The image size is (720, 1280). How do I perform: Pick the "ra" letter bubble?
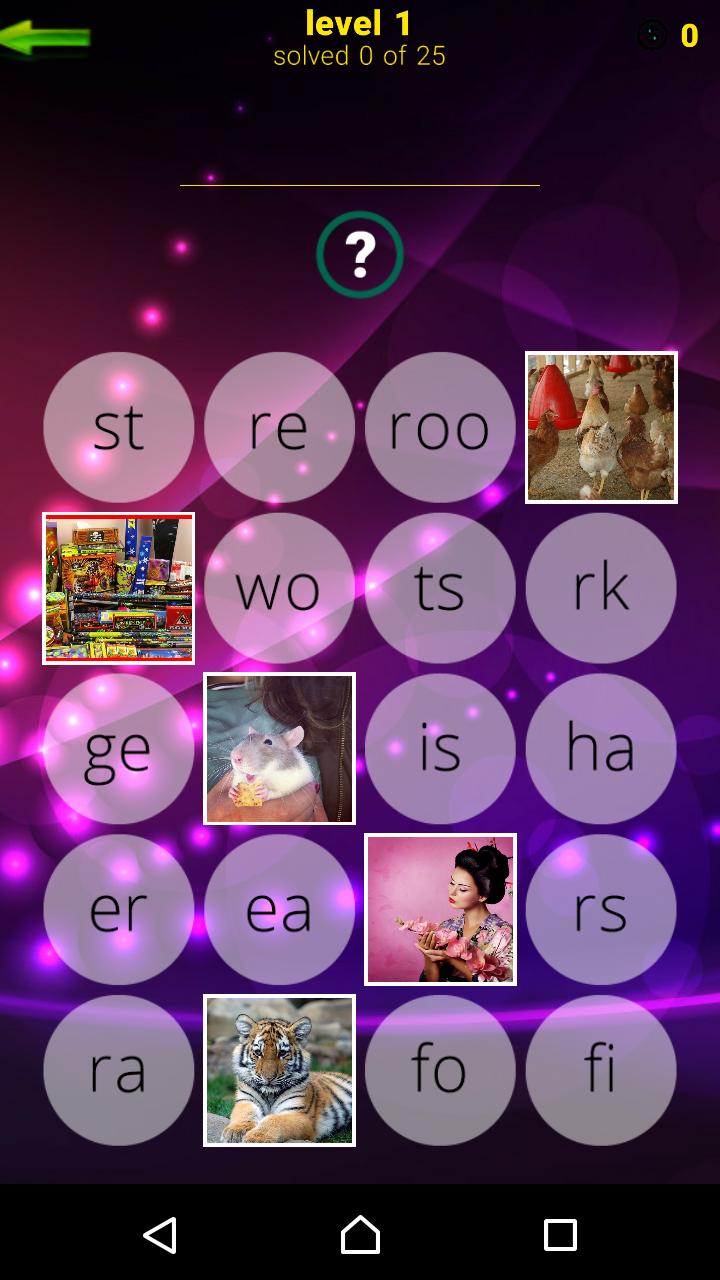(x=119, y=1070)
